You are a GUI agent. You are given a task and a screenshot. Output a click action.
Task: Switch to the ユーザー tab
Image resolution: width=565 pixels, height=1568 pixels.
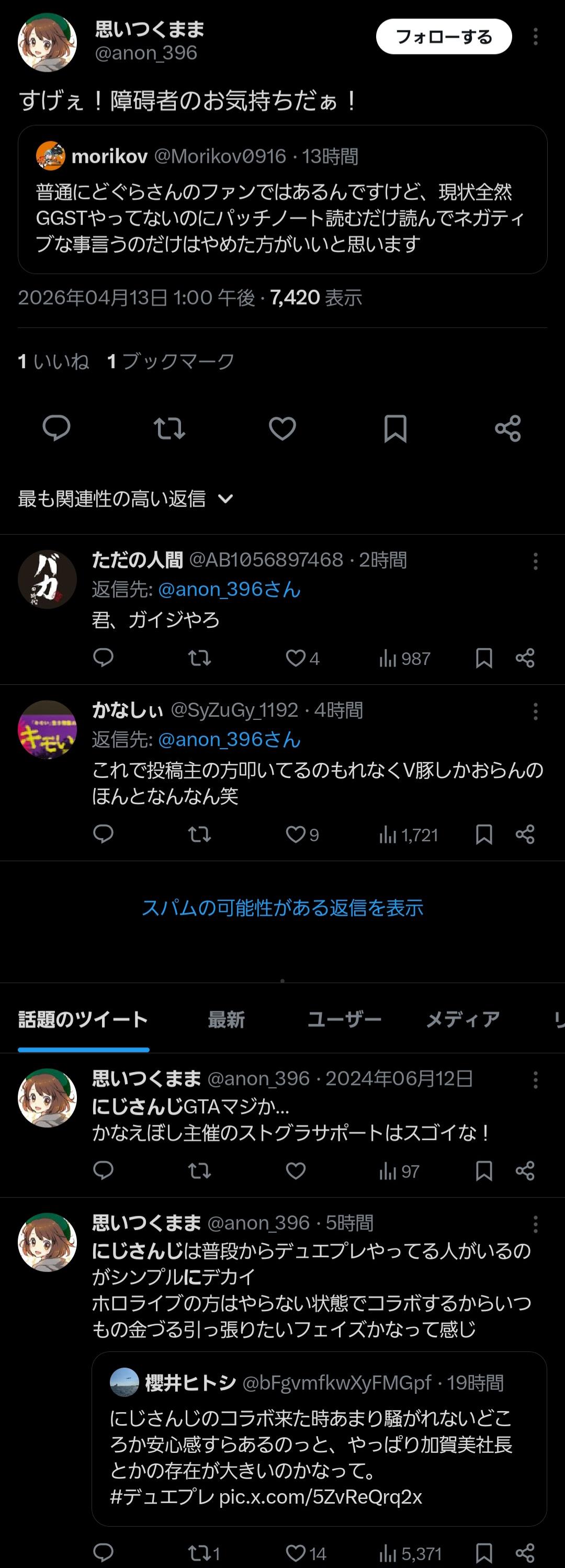point(344,1020)
